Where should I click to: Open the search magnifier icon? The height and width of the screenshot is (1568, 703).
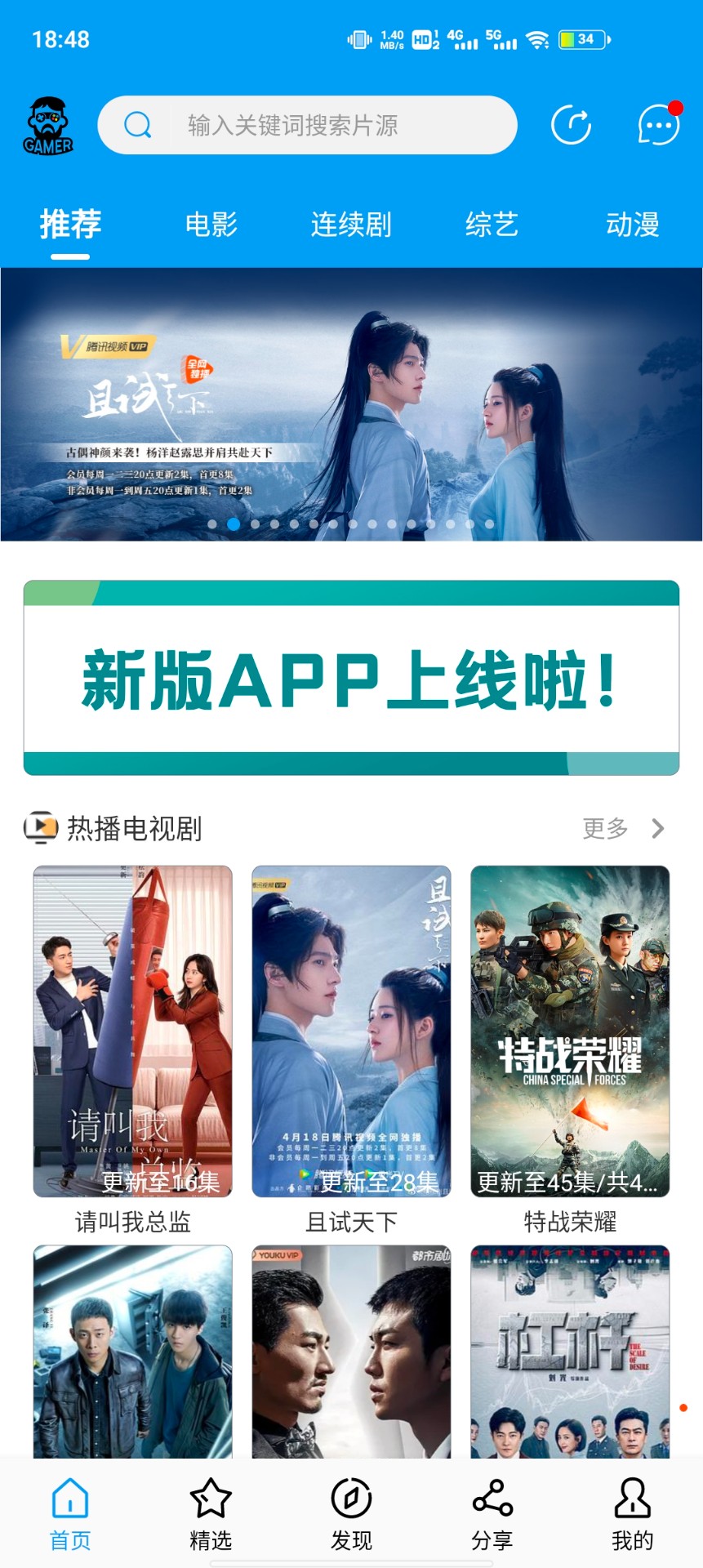137,125
